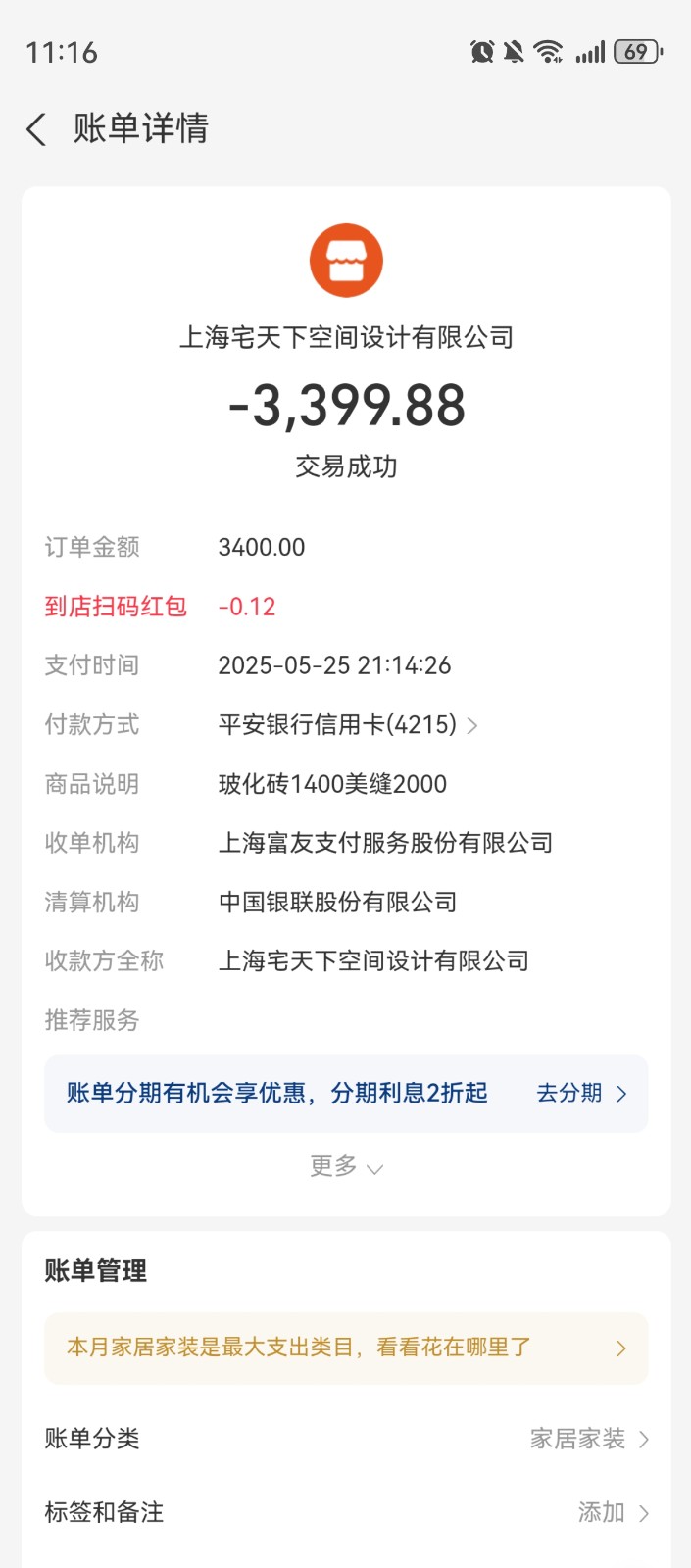The image size is (691, 1568).
Task: Add 标签和备注 to this bill
Action: click(612, 1513)
